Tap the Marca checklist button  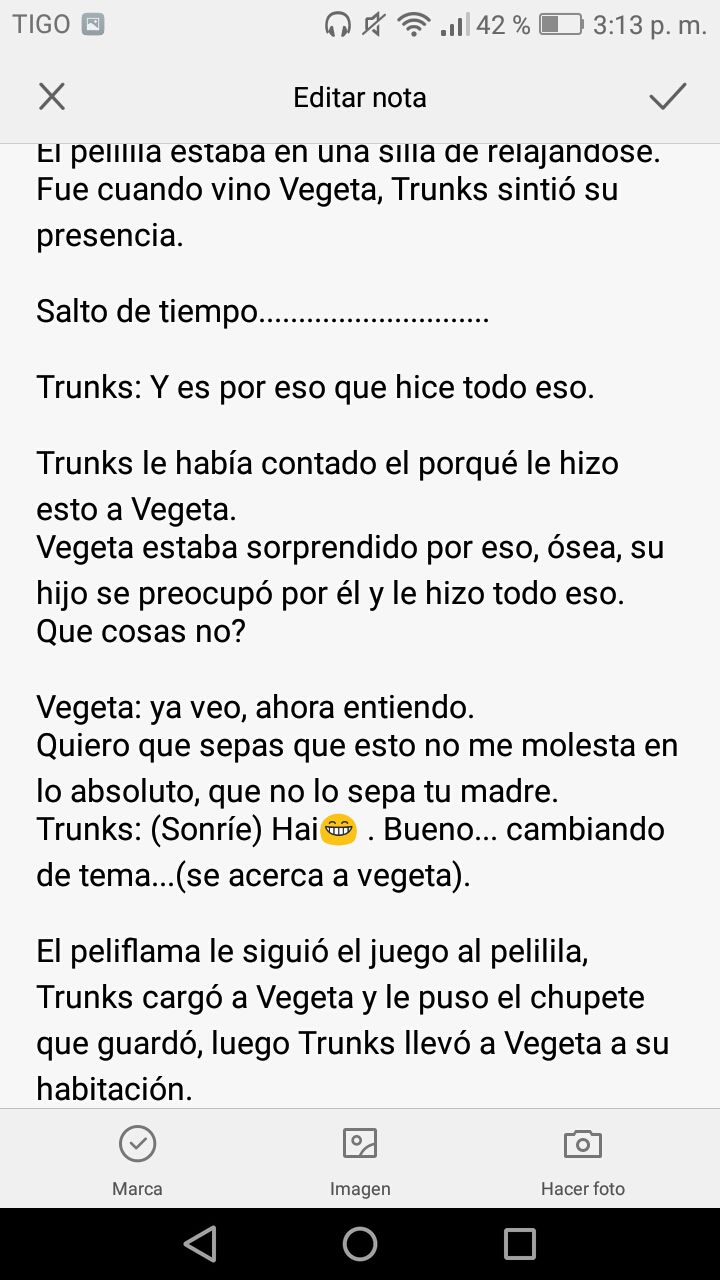click(137, 1158)
